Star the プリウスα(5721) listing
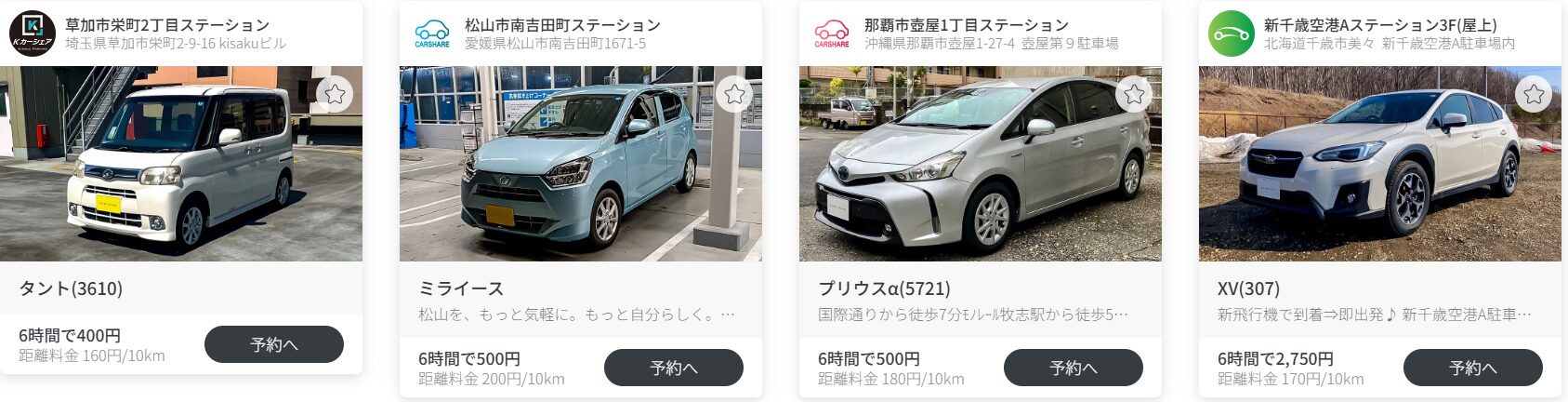Image resolution: width=1568 pixels, height=402 pixels. [1134, 94]
